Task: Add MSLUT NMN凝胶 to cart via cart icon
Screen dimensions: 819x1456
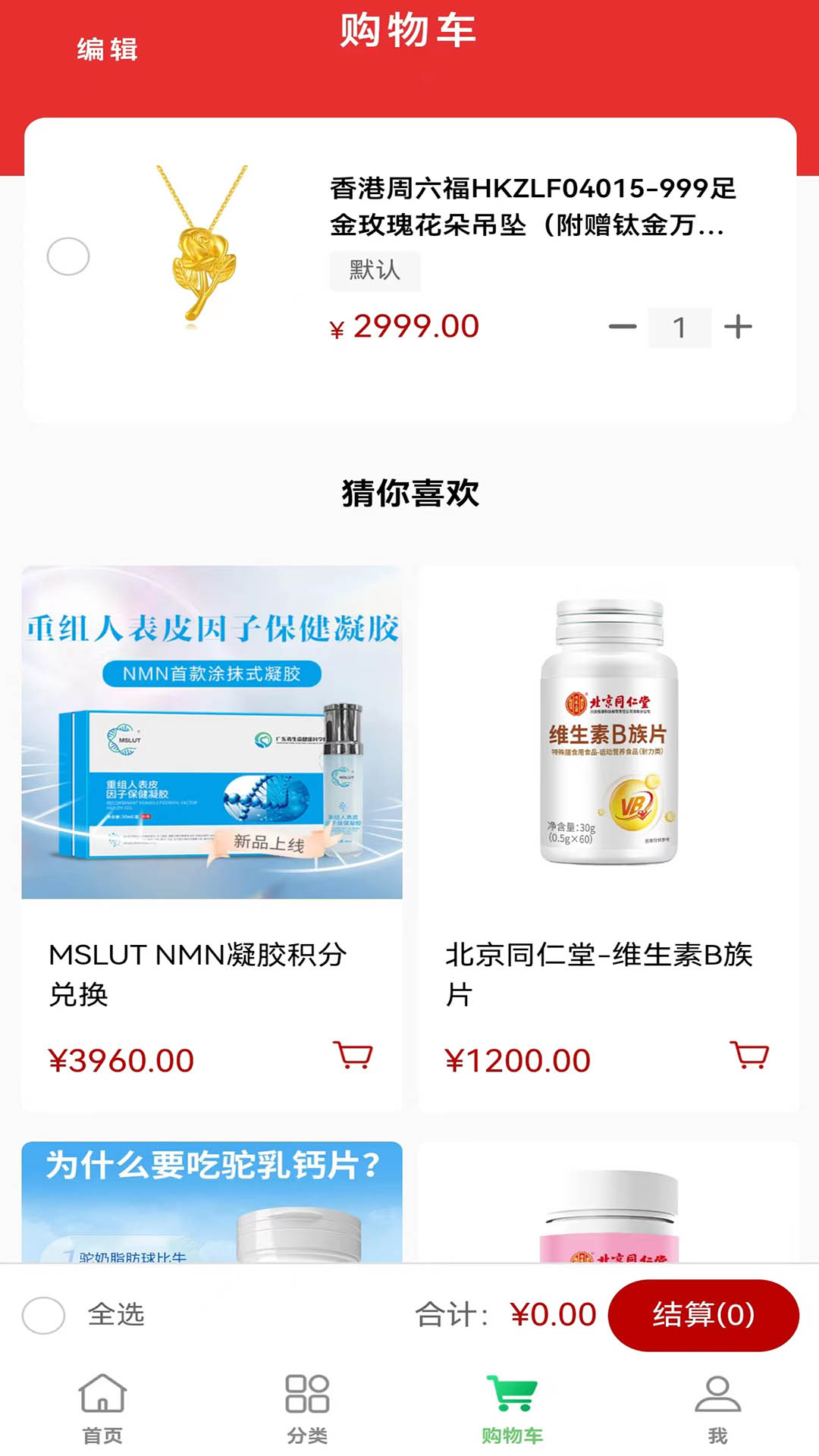Action: (x=353, y=1056)
